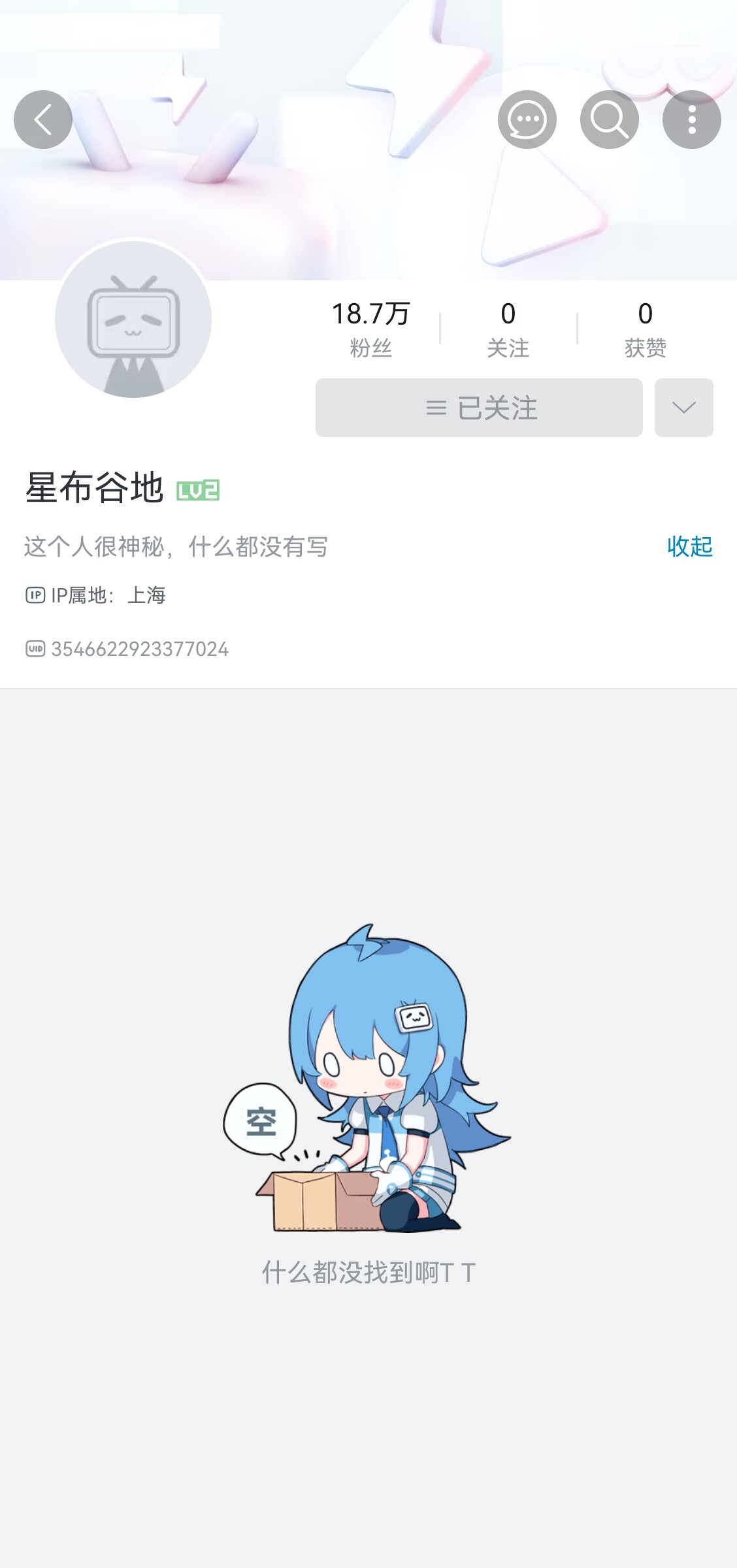Go back using the arrow icon
Screen dimensions: 737x1568
pos(43,120)
